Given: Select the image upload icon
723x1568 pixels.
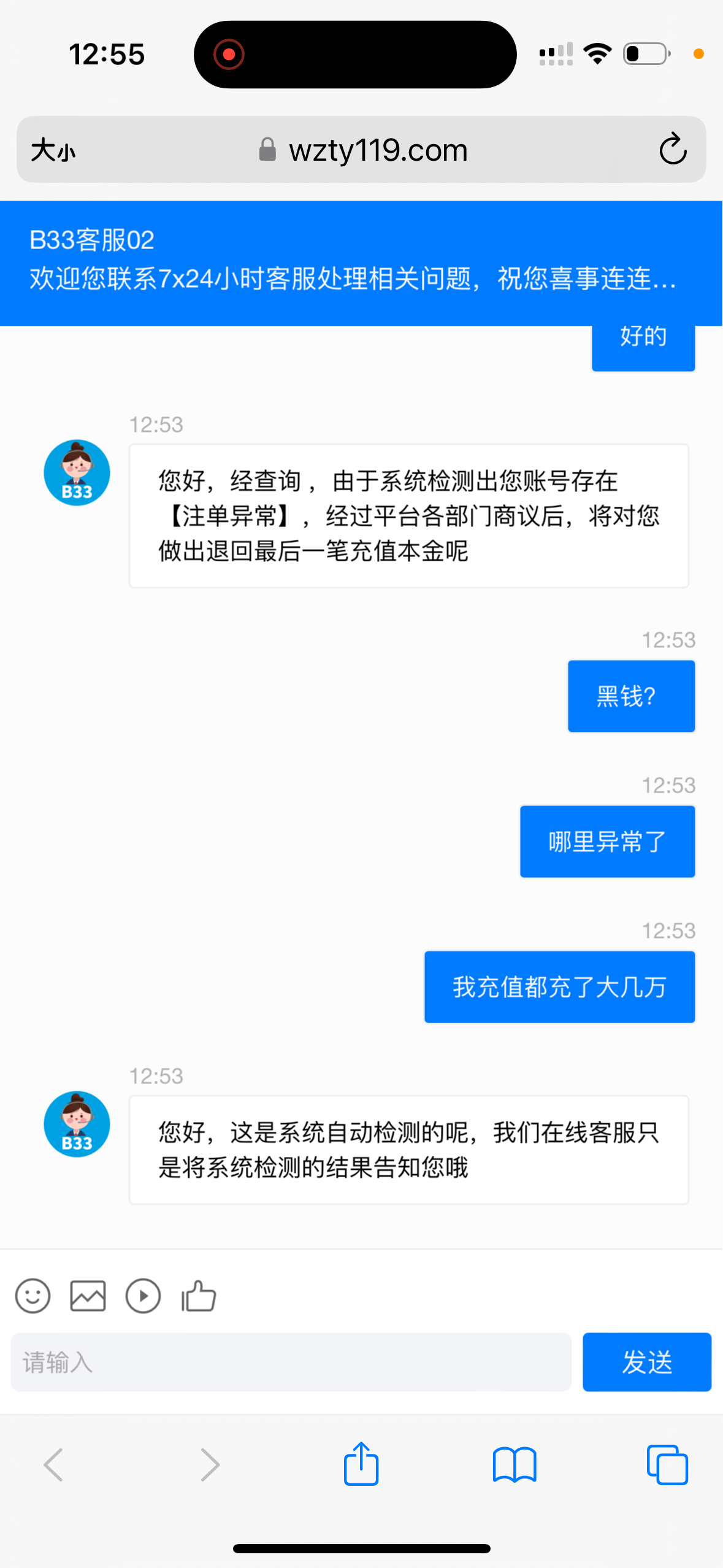Looking at the screenshot, I should pyautogui.click(x=88, y=1296).
